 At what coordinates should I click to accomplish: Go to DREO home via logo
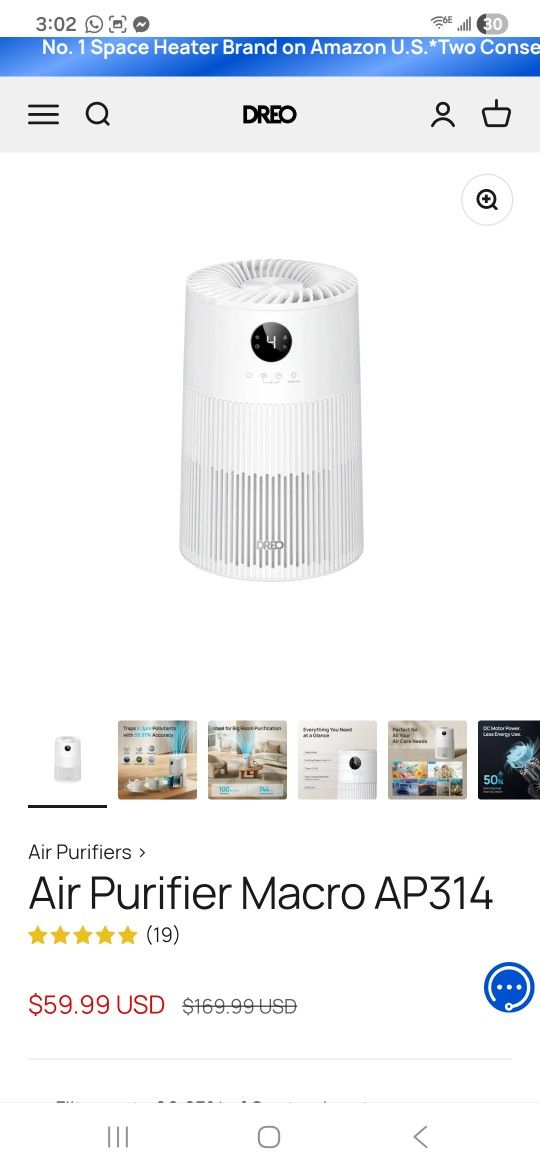(269, 114)
